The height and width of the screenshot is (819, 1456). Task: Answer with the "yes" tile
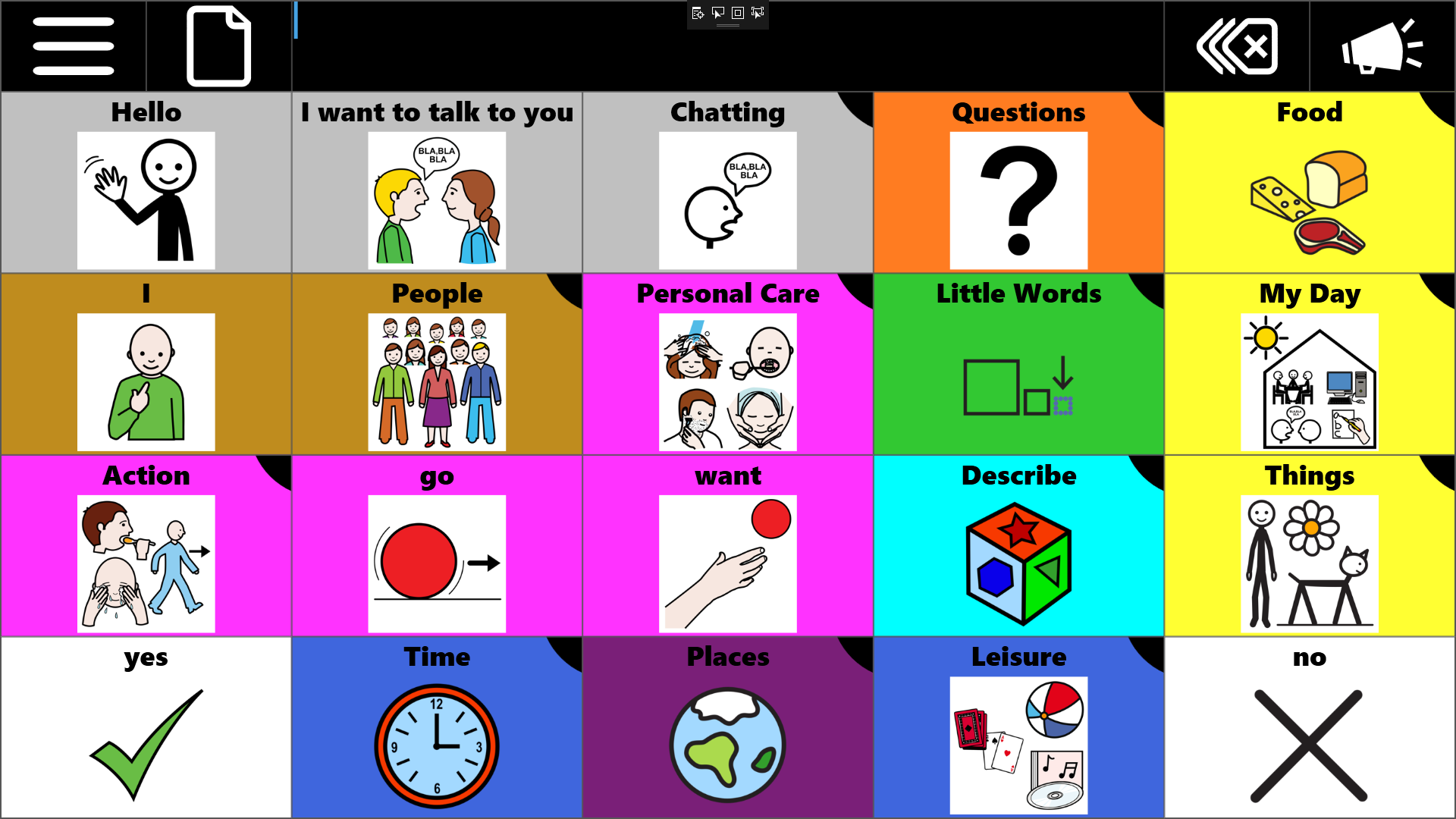(146, 728)
